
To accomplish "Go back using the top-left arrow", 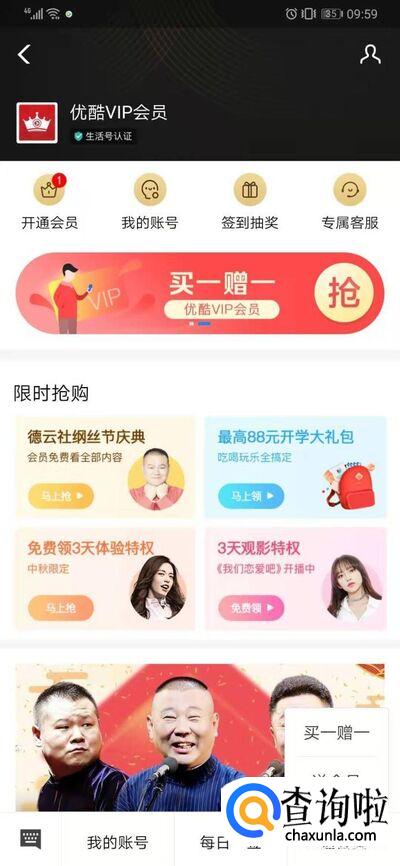I will (x=24, y=54).
